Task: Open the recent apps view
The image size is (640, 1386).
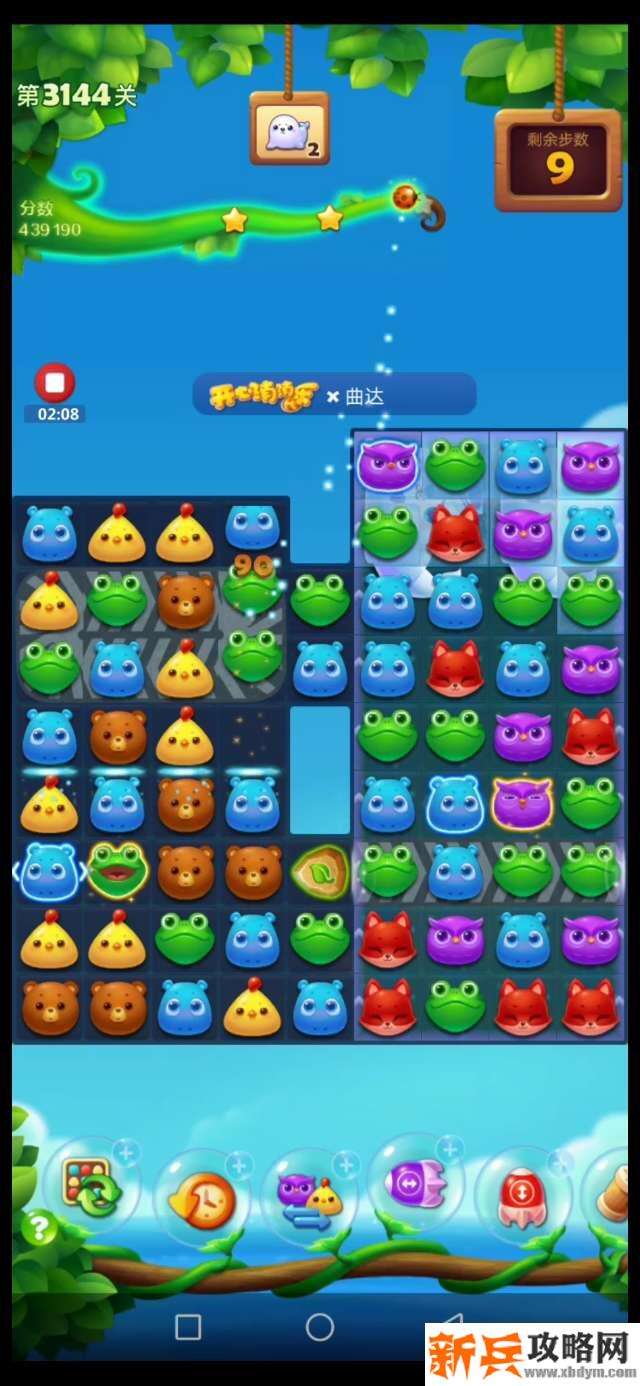Action: [188, 1327]
